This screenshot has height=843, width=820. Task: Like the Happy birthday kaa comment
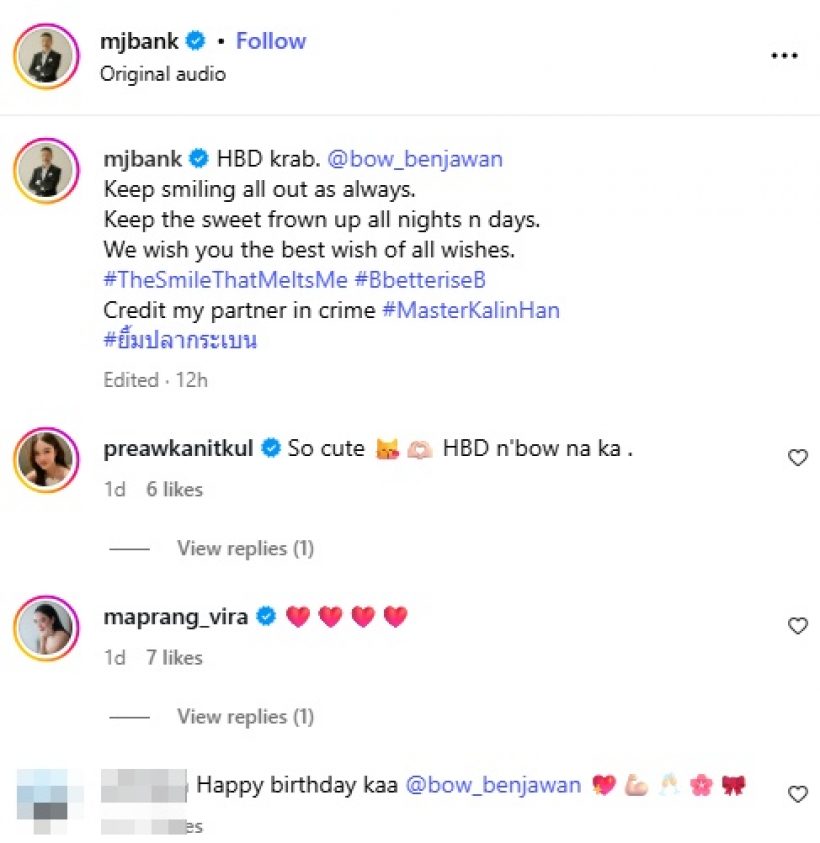click(797, 794)
